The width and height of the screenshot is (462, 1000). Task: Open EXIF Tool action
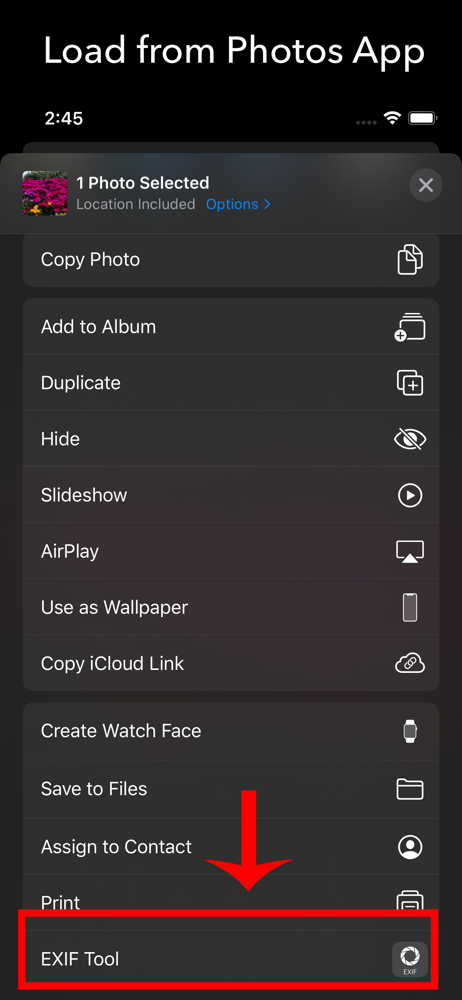click(x=231, y=959)
